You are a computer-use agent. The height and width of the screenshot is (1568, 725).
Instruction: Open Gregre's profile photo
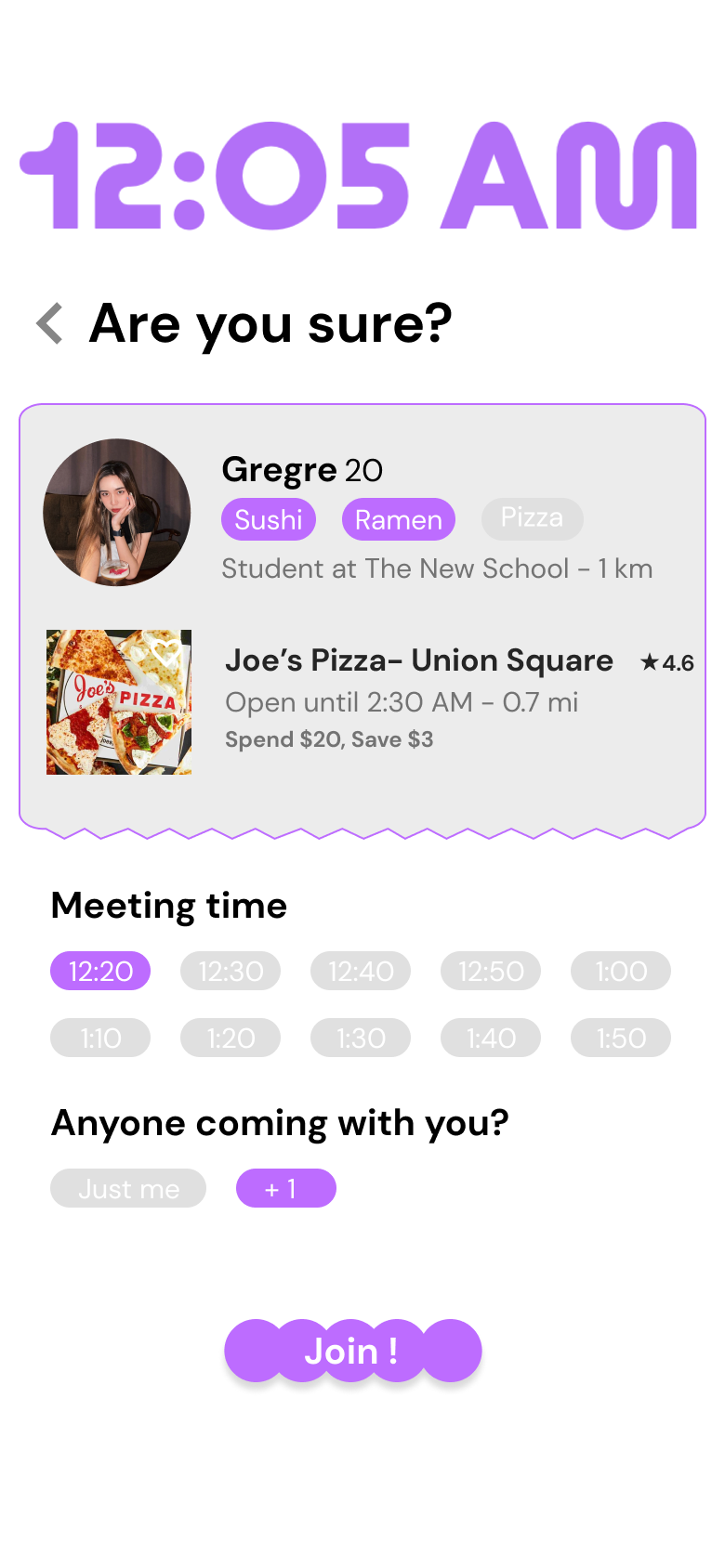point(117,513)
